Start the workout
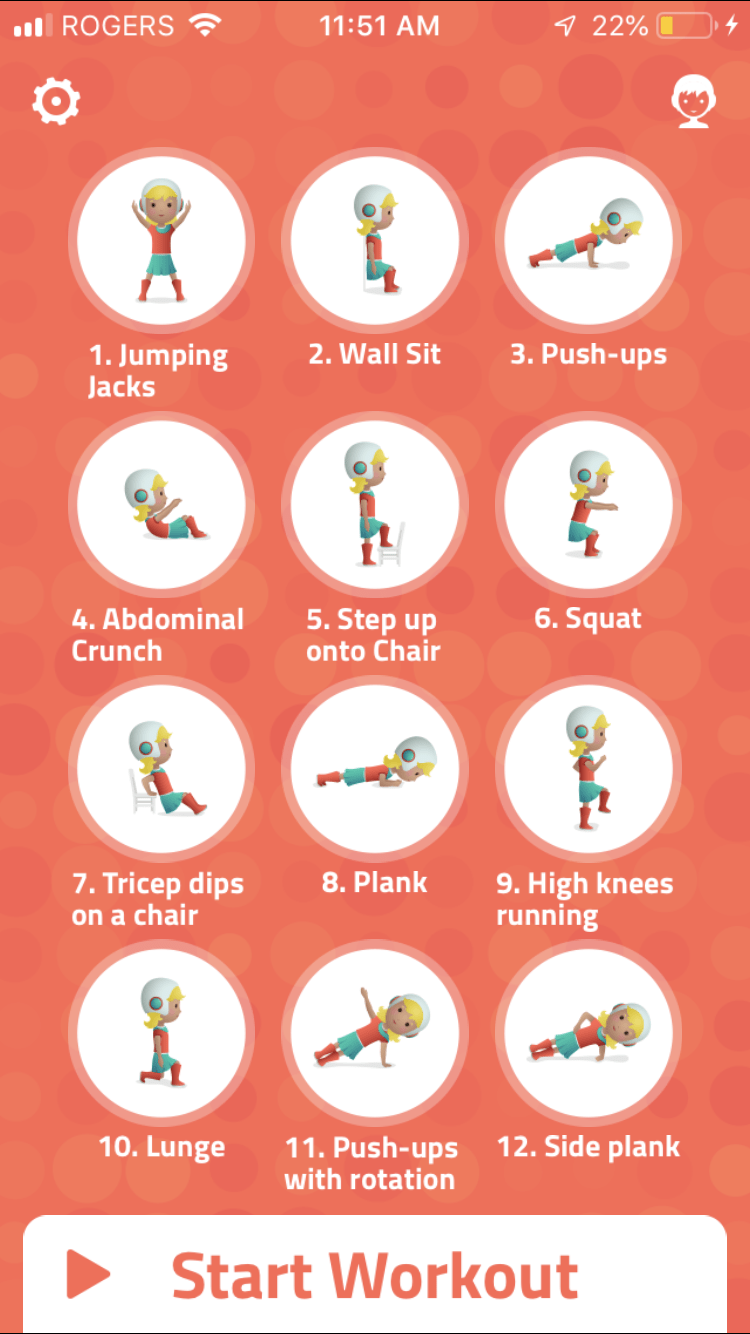The width and height of the screenshot is (750, 1334). pos(375,1274)
